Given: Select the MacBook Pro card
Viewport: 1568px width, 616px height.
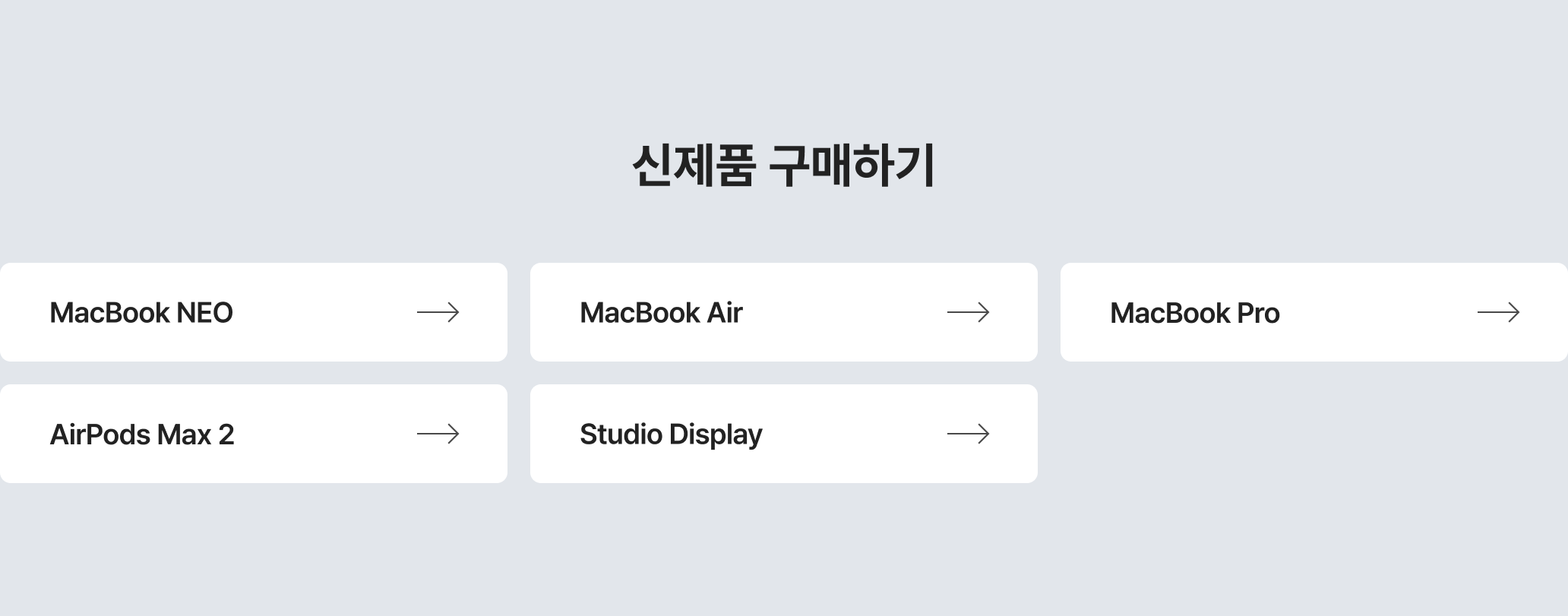Looking at the screenshot, I should (x=1314, y=312).
